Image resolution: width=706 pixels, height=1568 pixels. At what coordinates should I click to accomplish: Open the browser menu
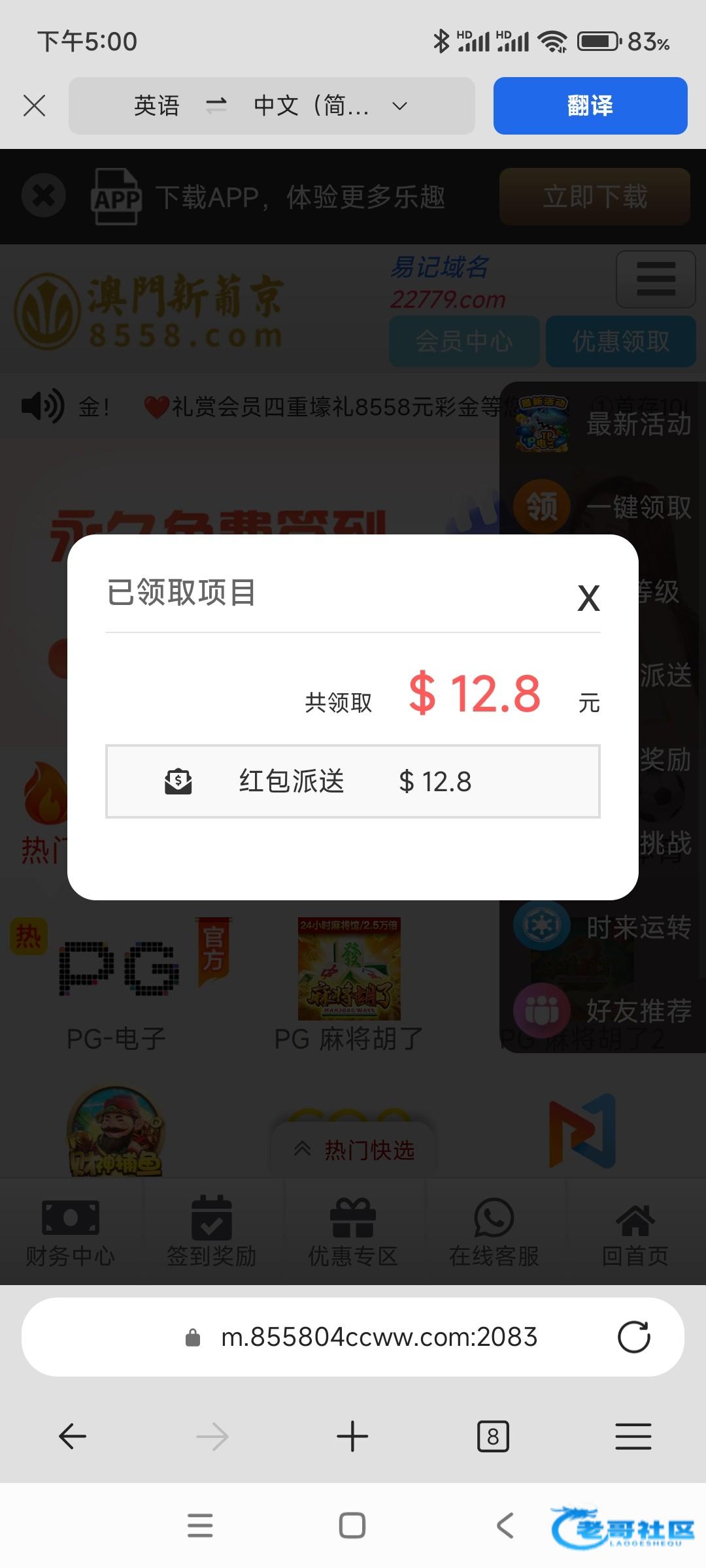[633, 1436]
